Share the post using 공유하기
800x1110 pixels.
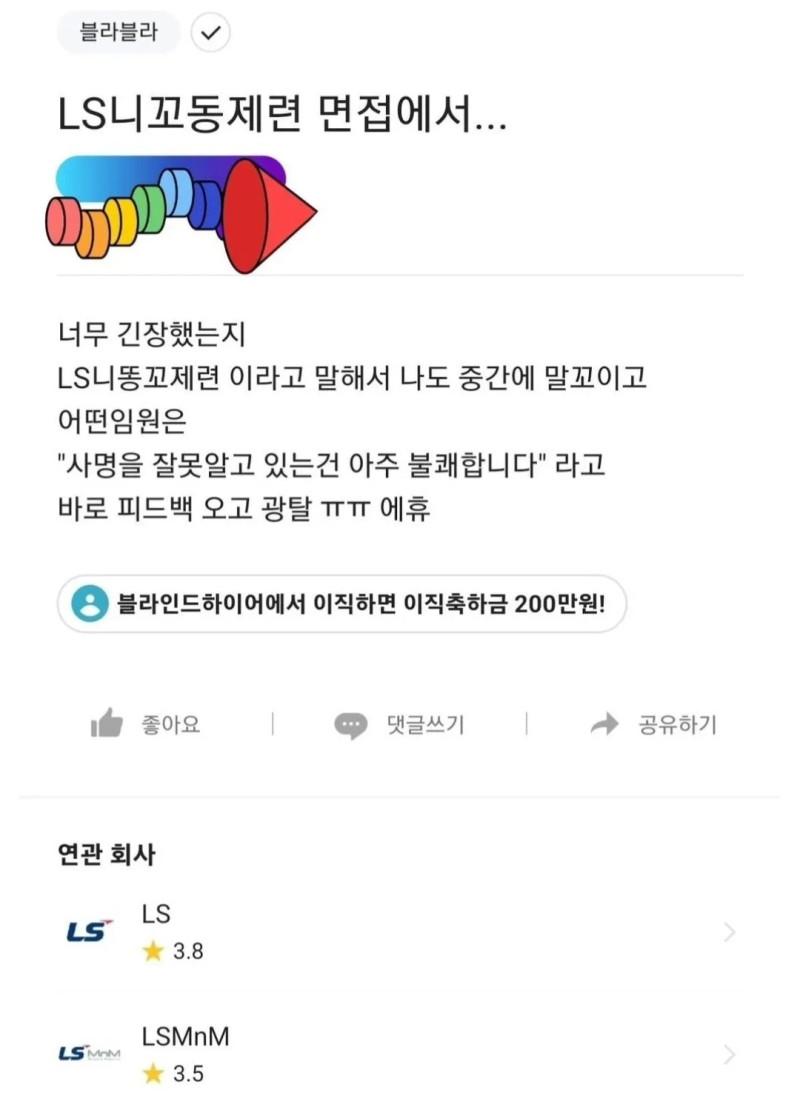(653, 725)
